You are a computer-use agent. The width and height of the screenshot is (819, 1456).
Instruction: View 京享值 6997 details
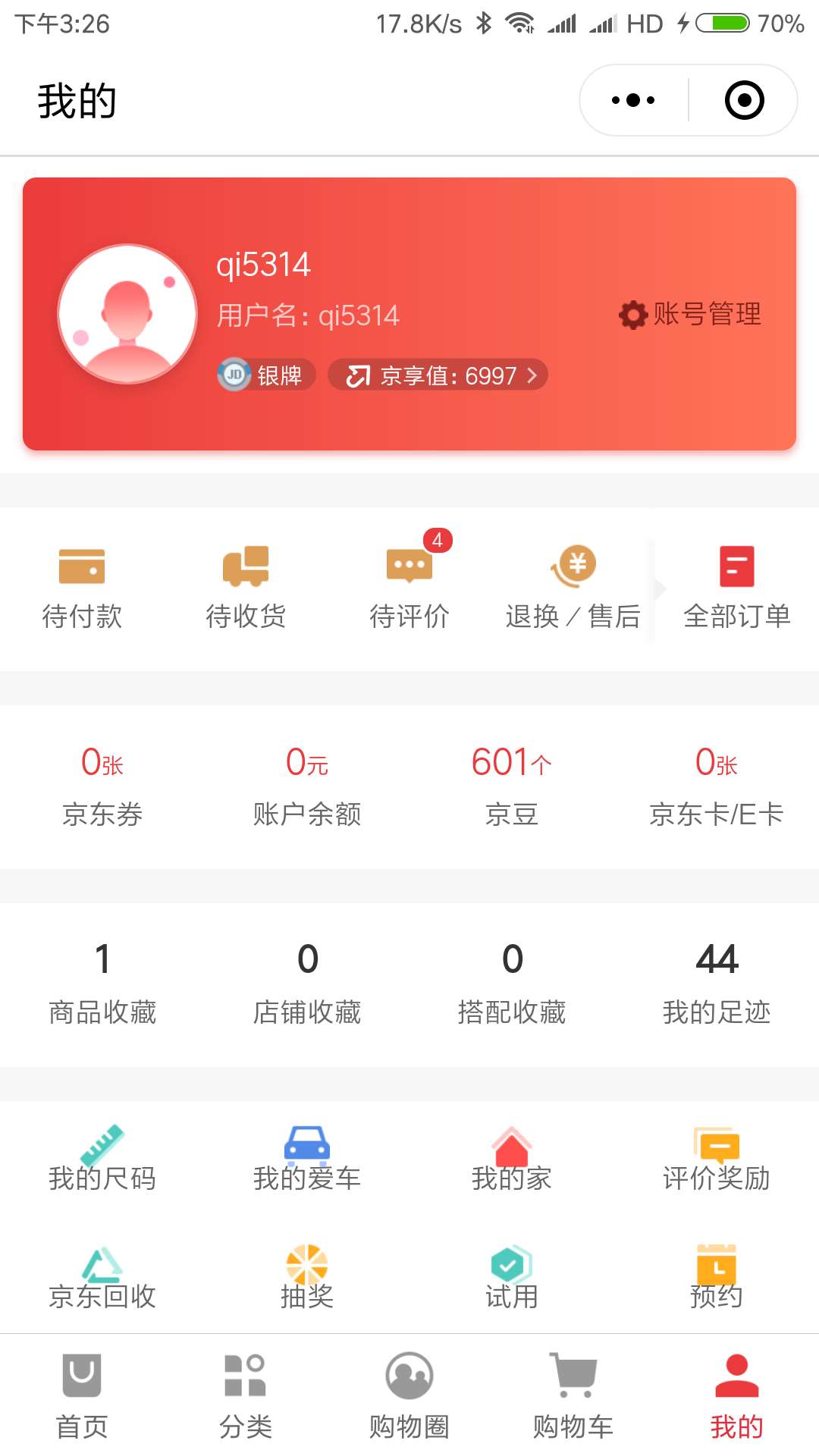[x=438, y=375]
